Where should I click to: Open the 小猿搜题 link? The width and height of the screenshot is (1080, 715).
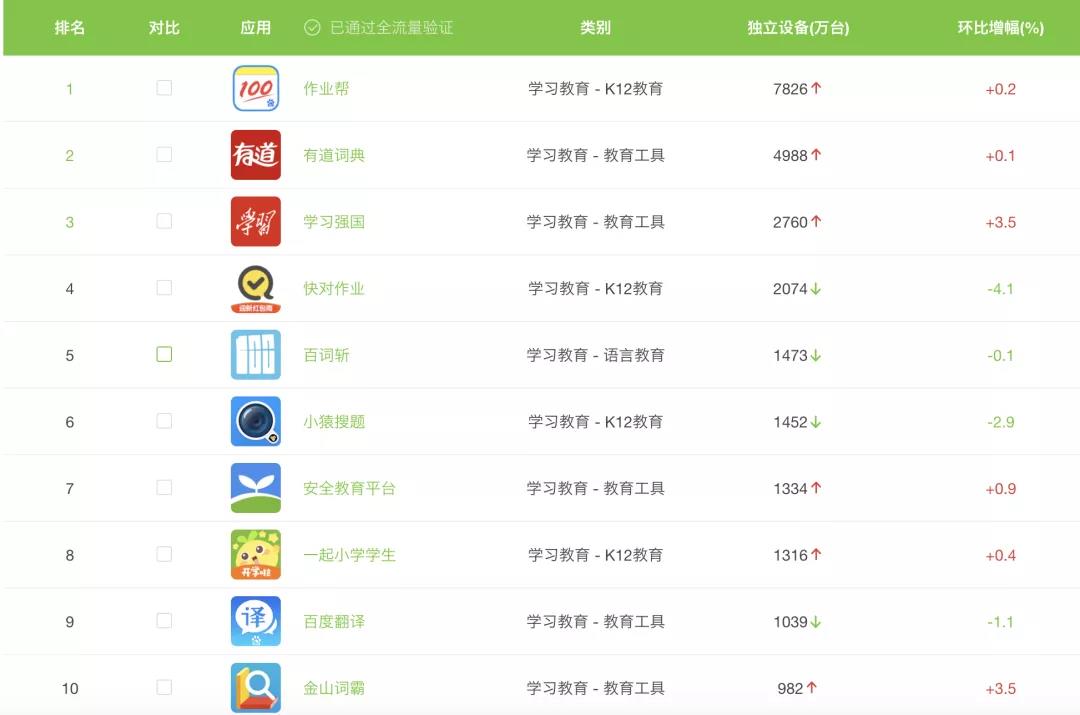[334, 422]
